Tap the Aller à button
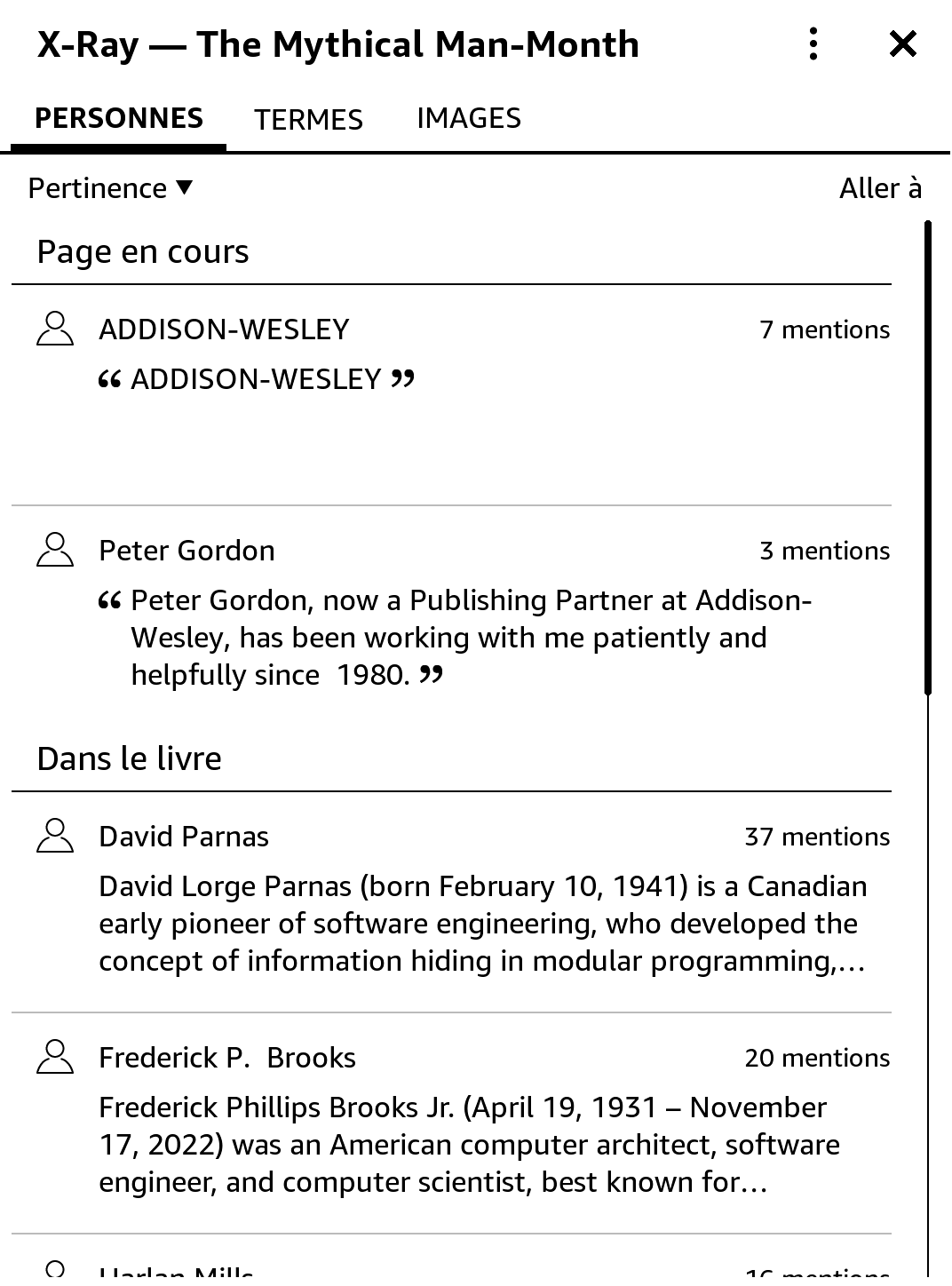This screenshot has height=1286, width=952. pos(880,188)
